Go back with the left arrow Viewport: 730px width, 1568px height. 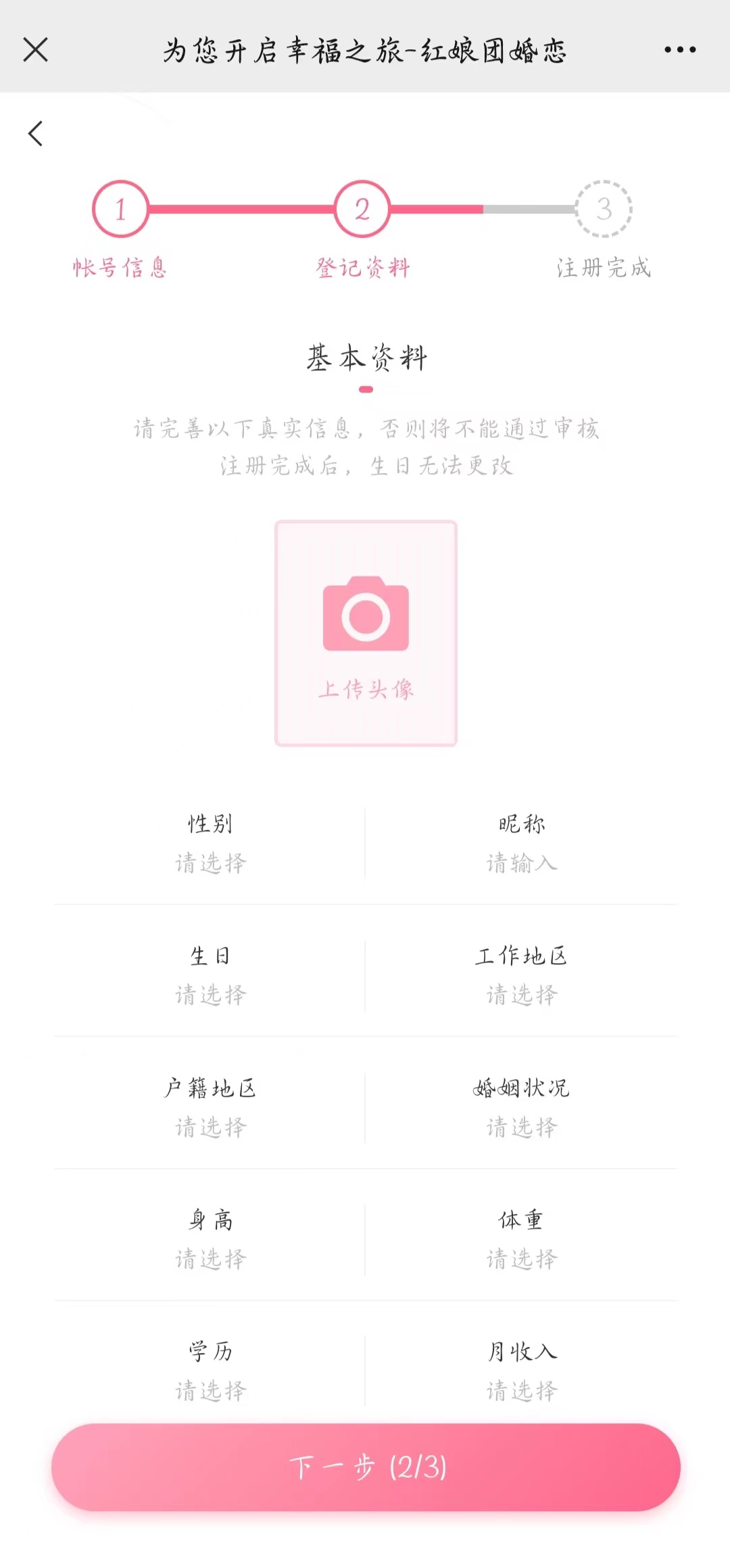click(x=36, y=133)
